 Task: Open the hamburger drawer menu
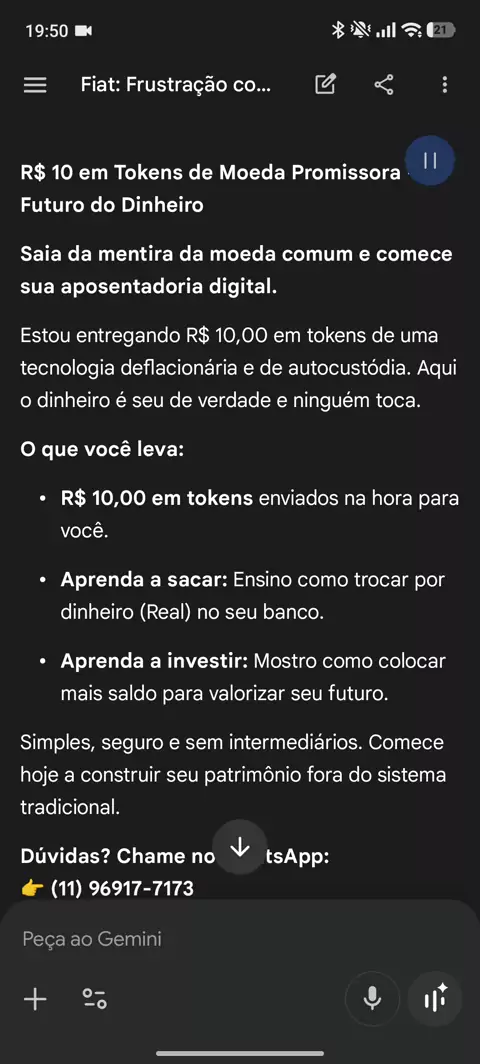point(35,85)
